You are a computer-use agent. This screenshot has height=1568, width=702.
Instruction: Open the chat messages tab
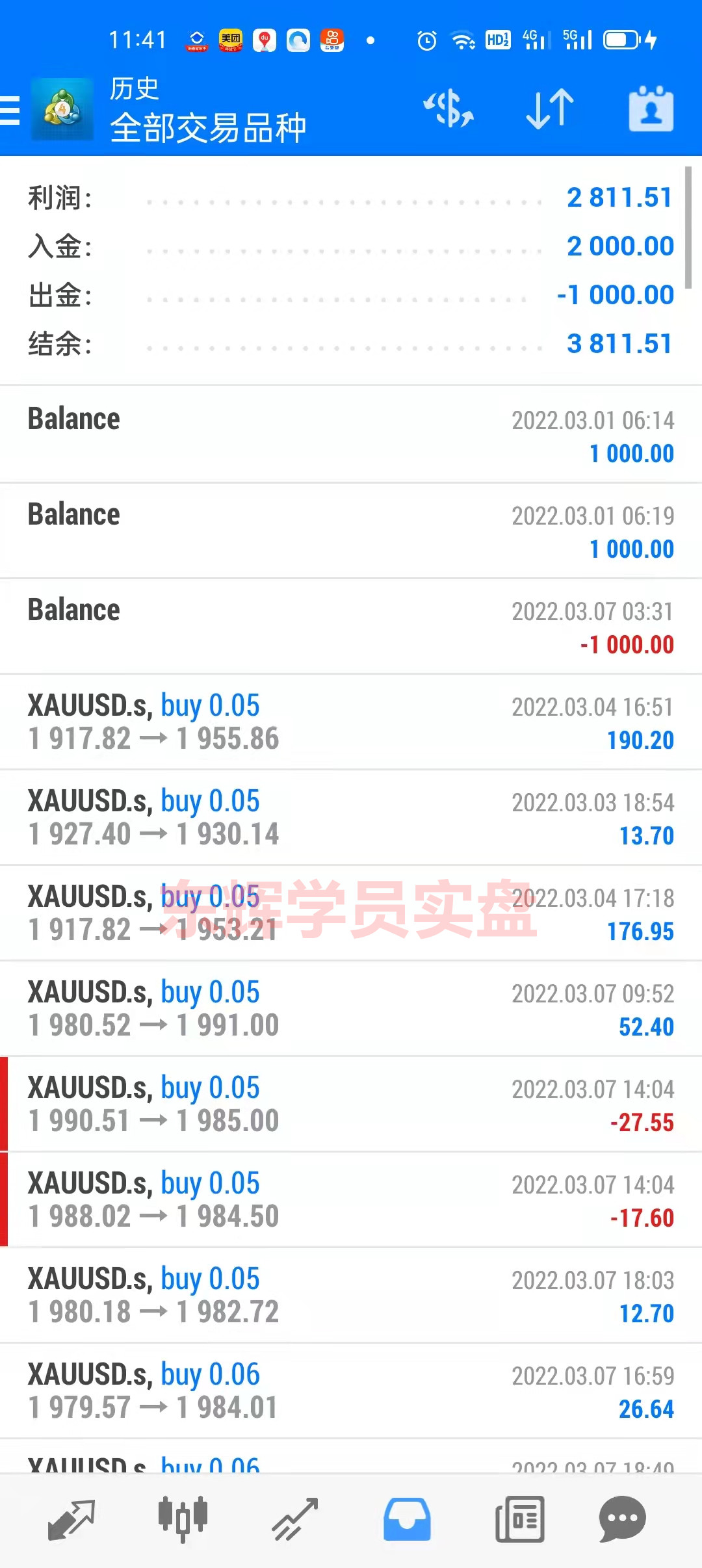(622, 1520)
